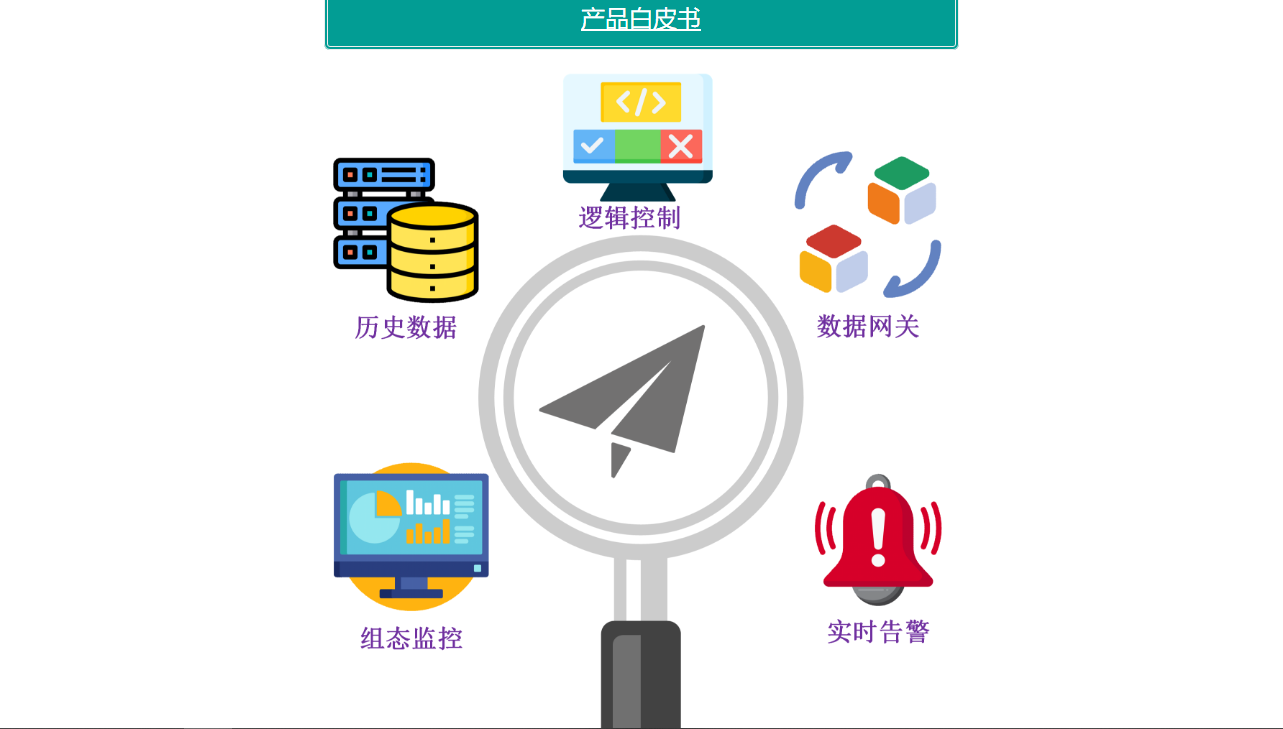Open the 产品白皮书 button link
The height and width of the screenshot is (729, 1283).
pos(641,20)
